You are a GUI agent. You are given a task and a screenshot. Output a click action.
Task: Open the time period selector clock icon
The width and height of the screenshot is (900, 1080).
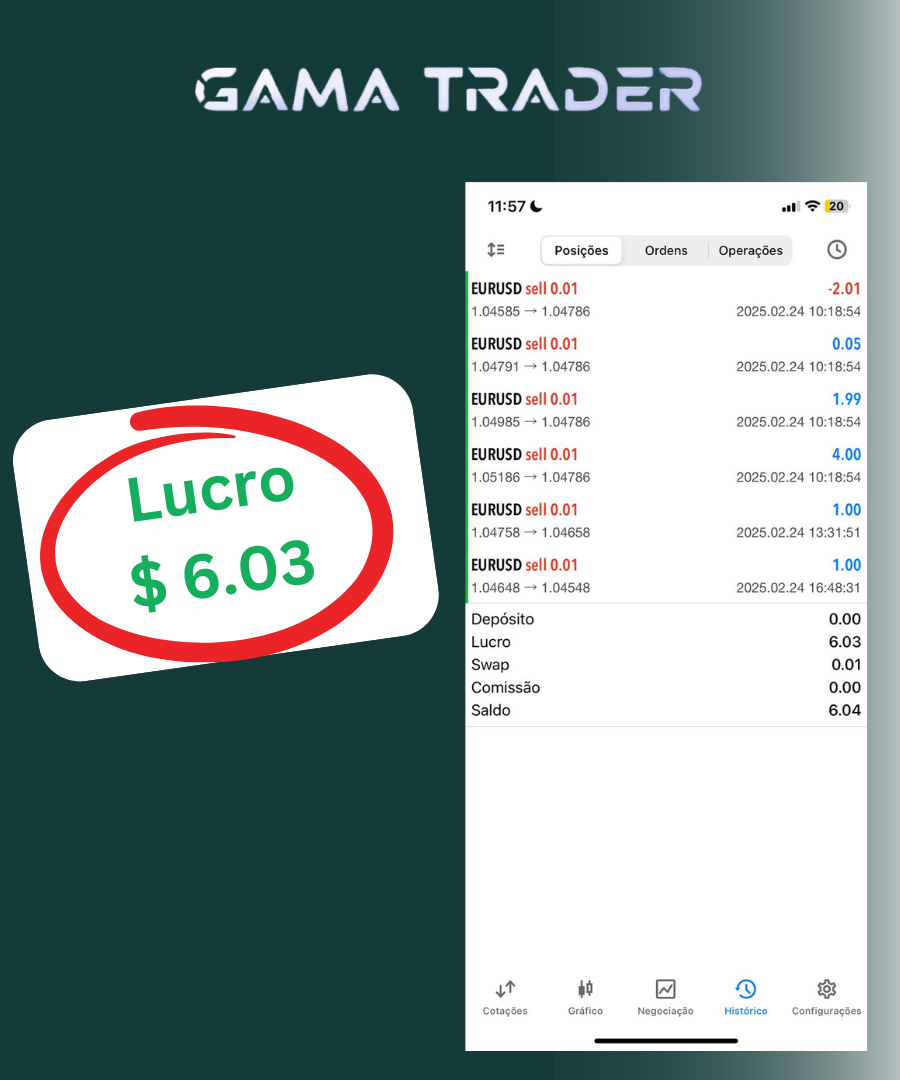(837, 250)
